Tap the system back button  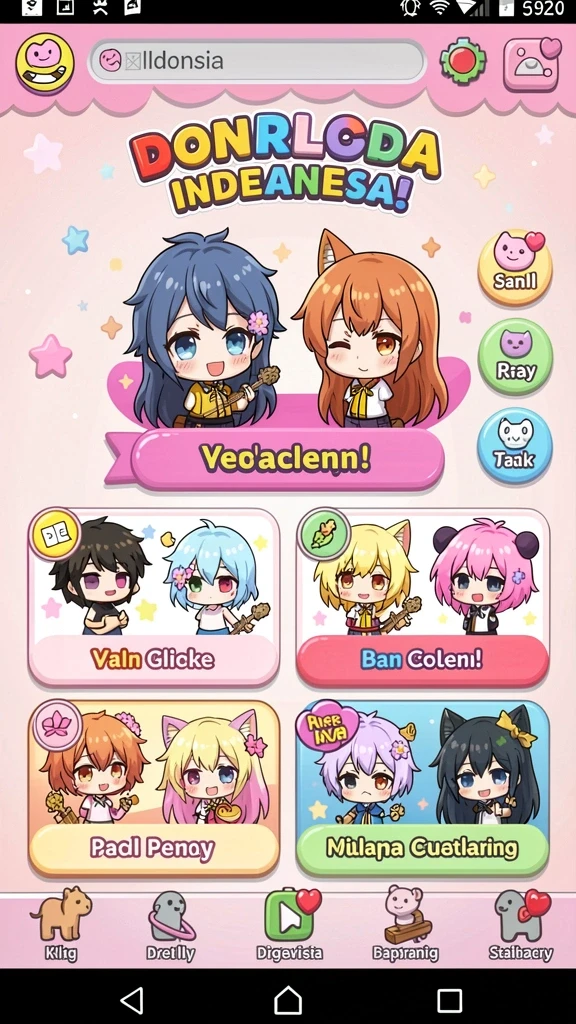pos(133,999)
